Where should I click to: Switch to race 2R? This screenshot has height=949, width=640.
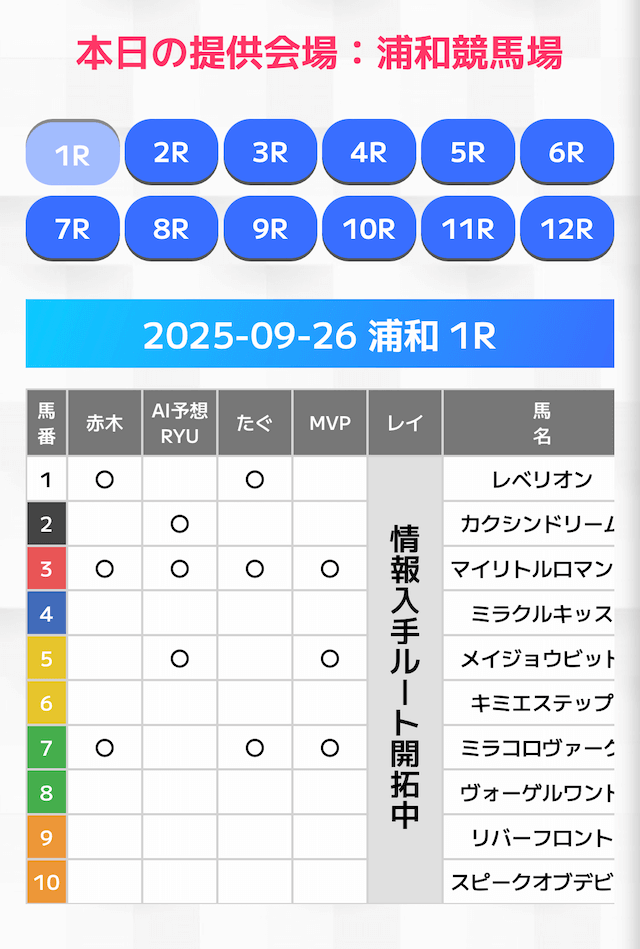pyautogui.click(x=171, y=152)
